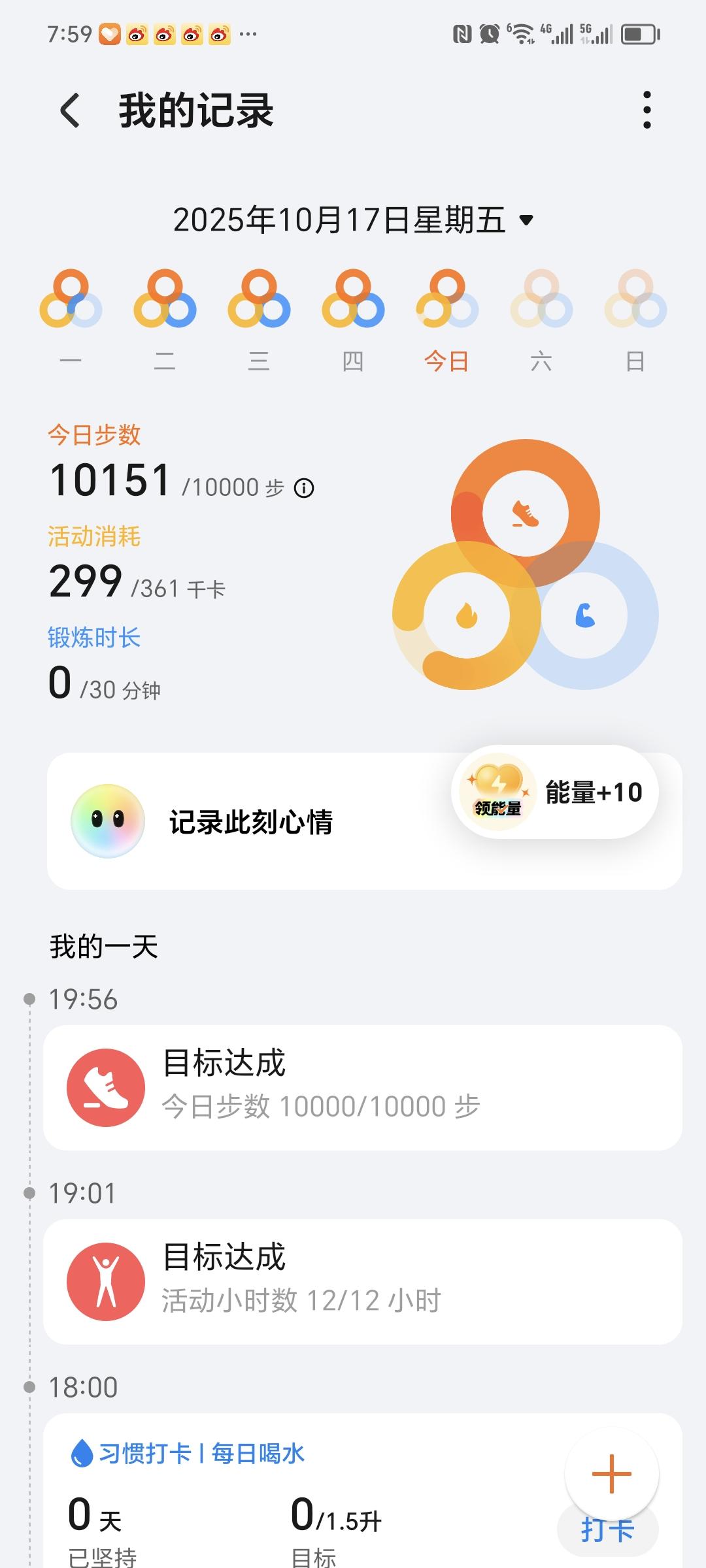Screen dimensions: 706x1568
Task: Open the three-dot overflow menu
Action: coord(646,110)
